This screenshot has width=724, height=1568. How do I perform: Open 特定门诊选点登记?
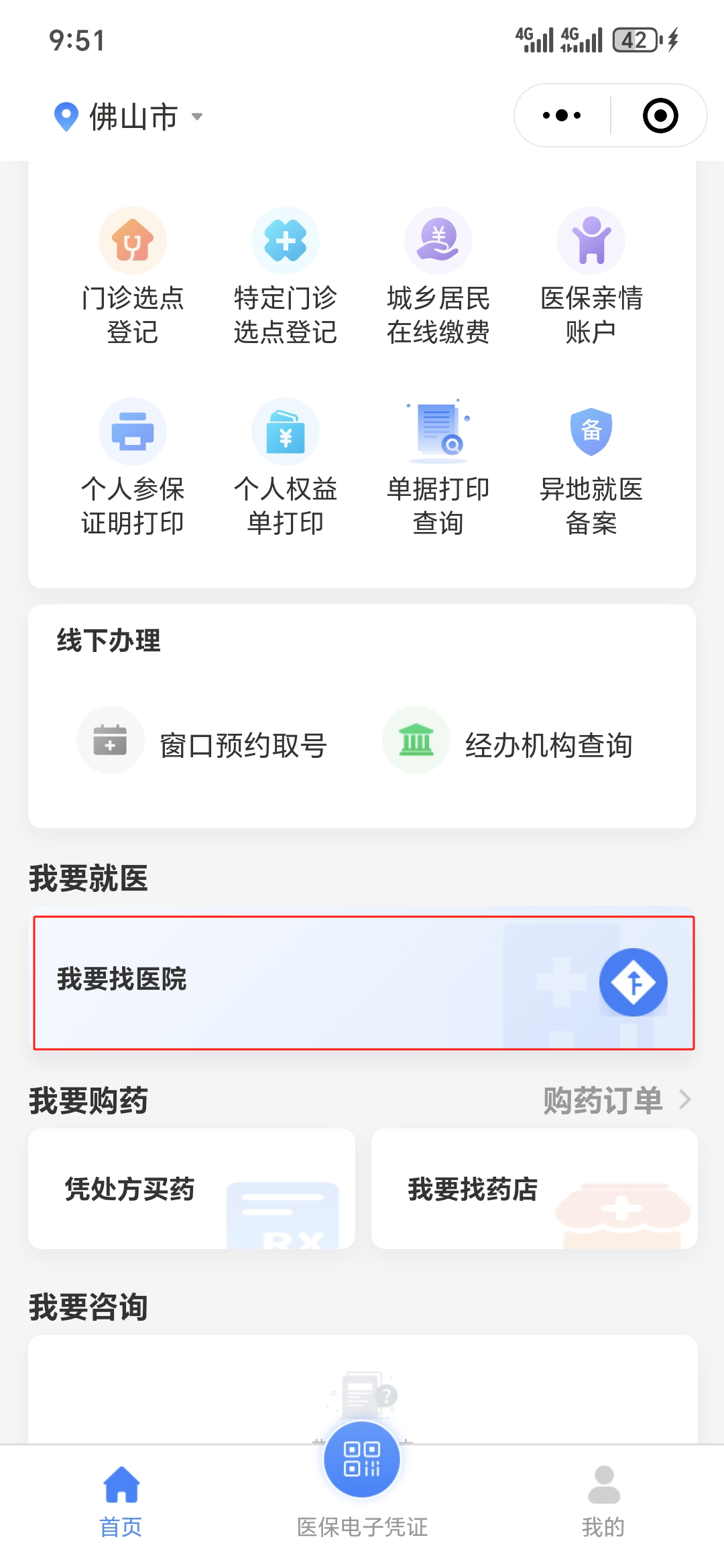click(286, 276)
